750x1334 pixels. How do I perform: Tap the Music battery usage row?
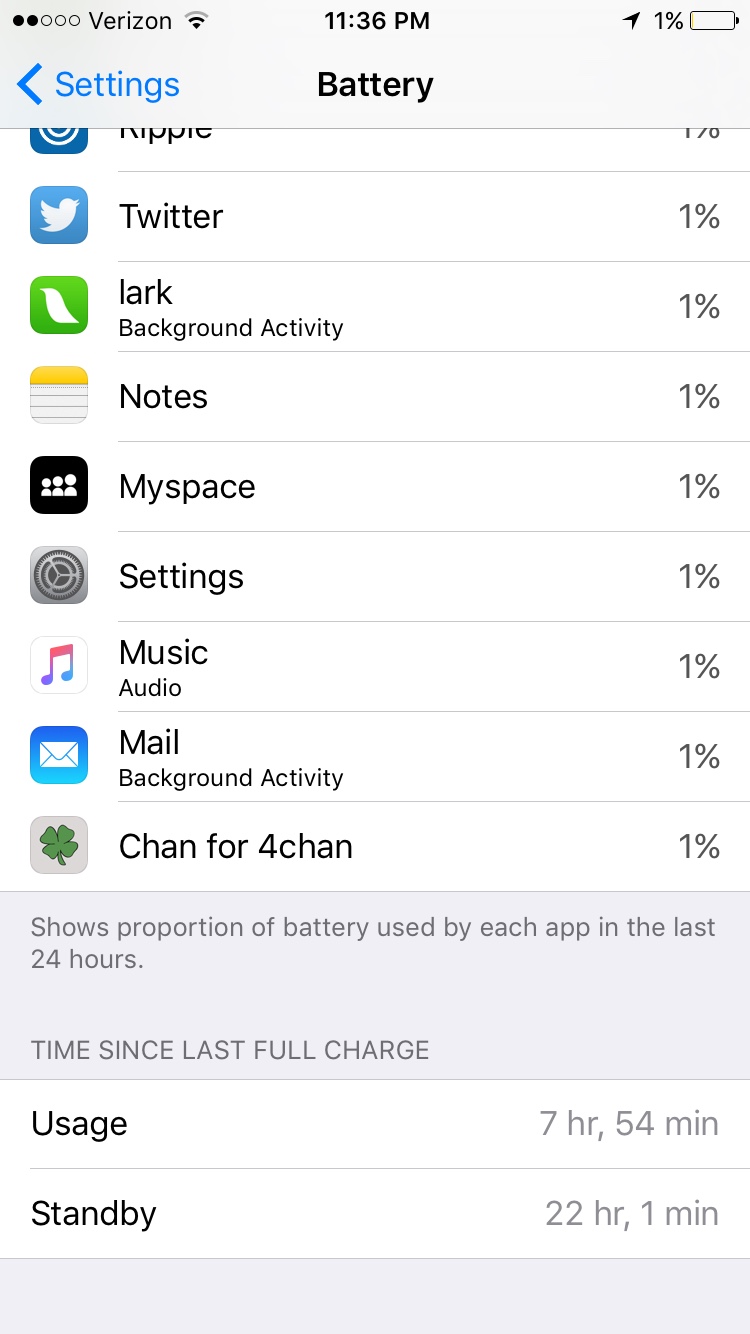(x=375, y=667)
